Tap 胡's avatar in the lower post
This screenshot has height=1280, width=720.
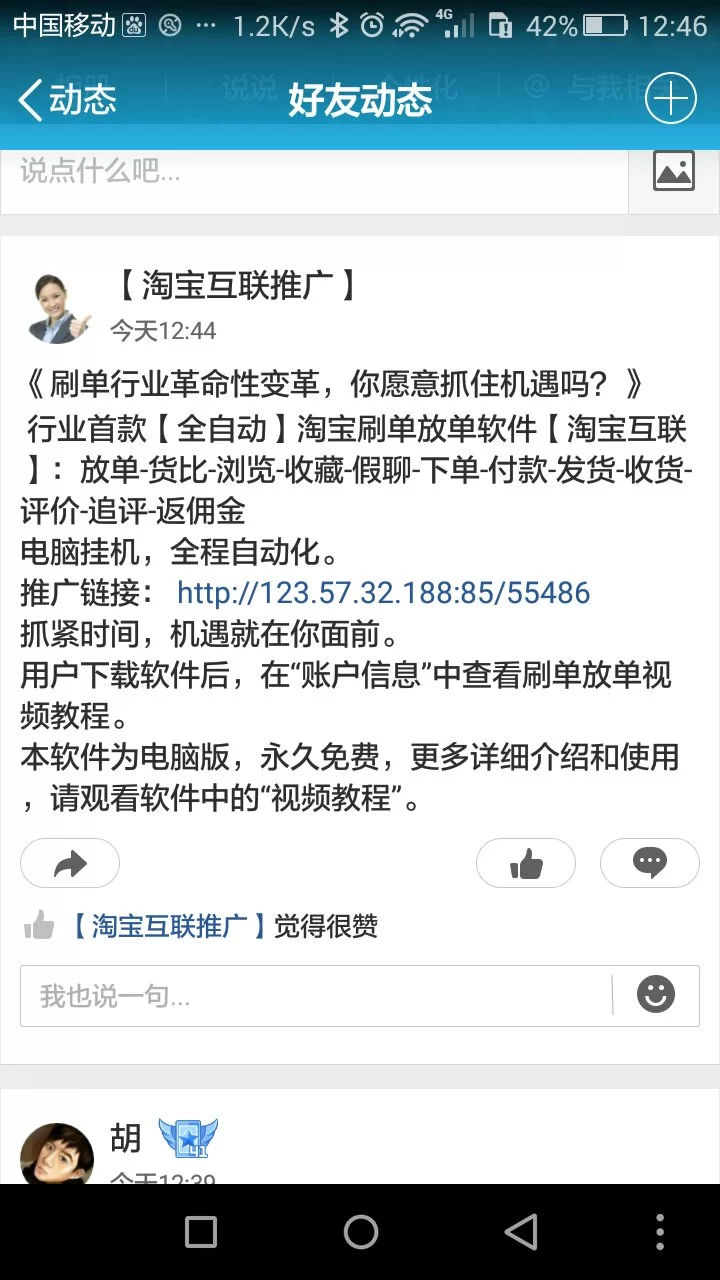tap(57, 1150)
